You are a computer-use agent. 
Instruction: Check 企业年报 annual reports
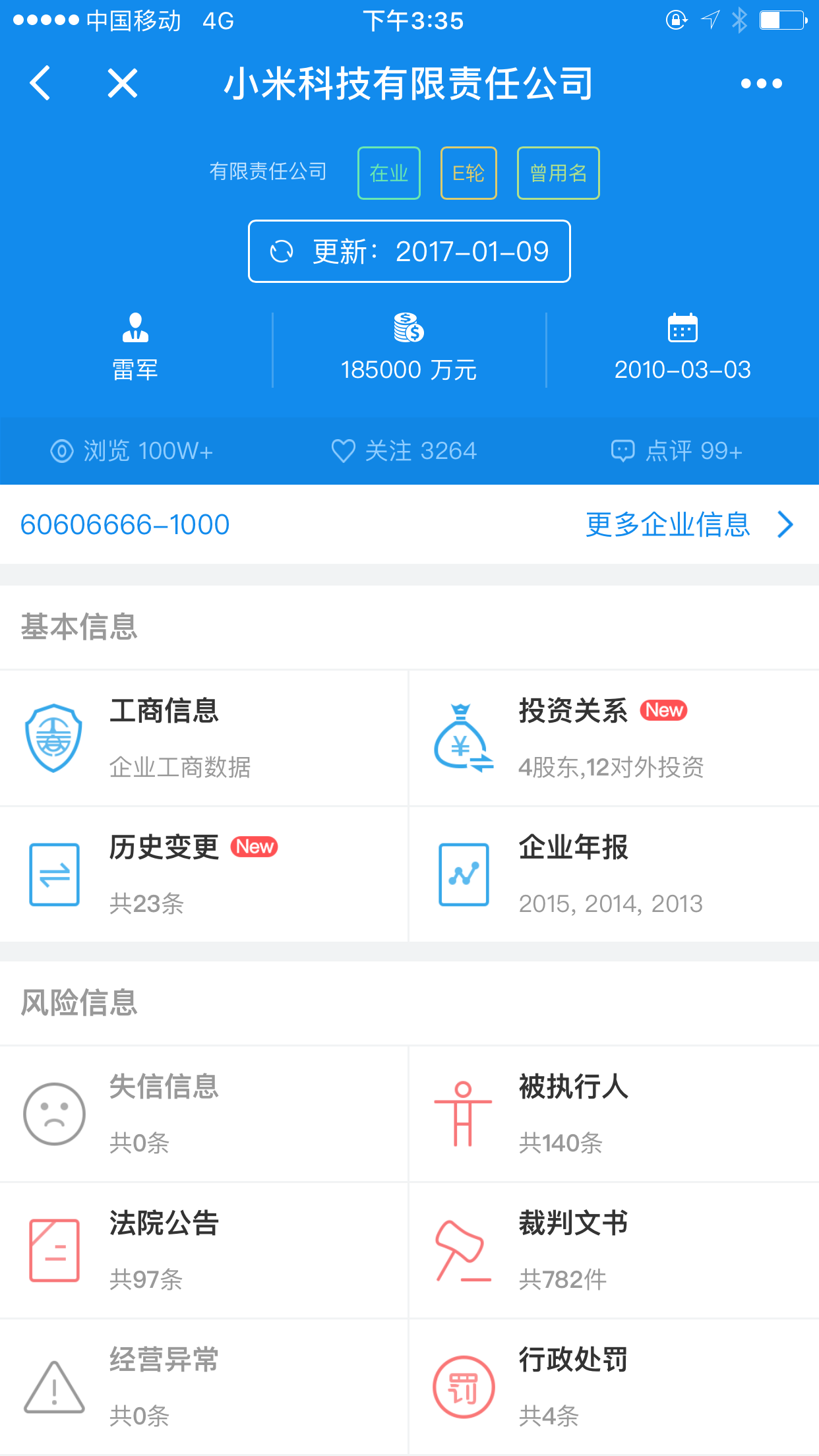click(x=613, y=874)
